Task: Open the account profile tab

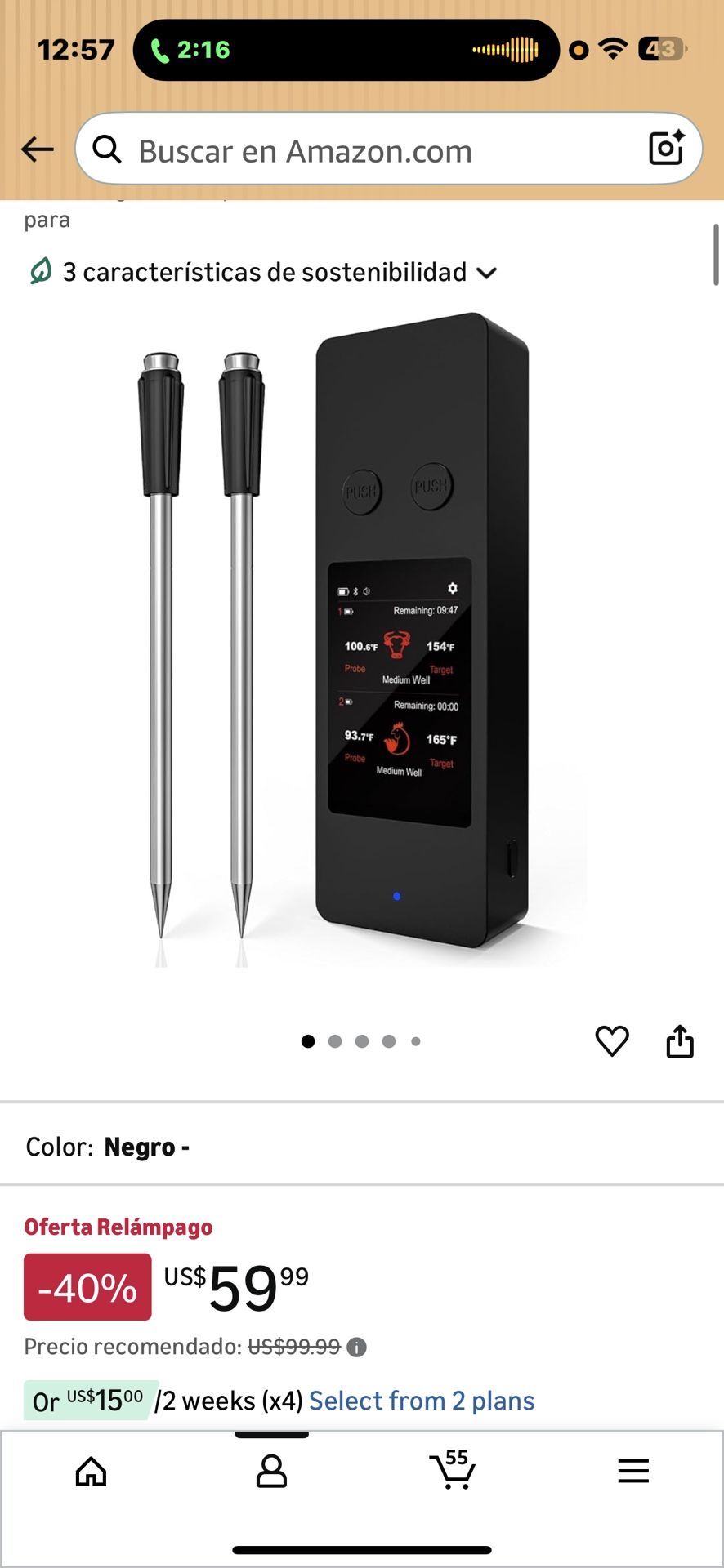Action: point(271,1472)
